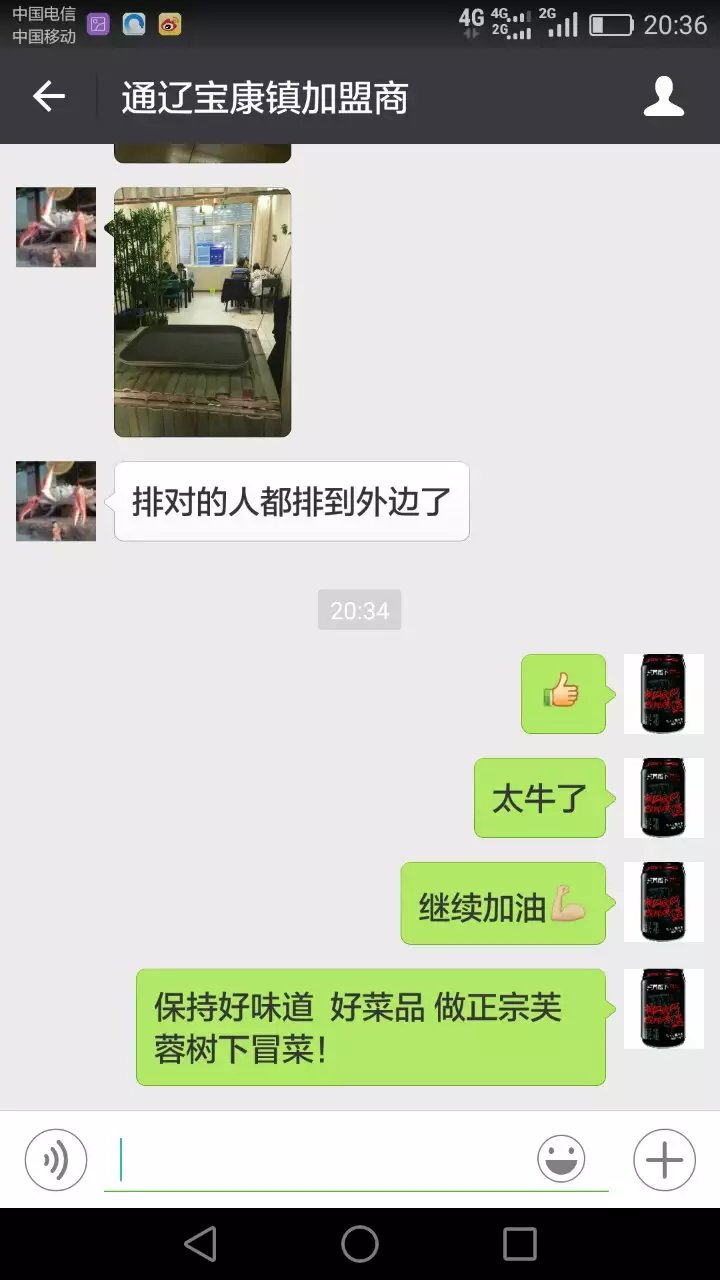Viewport: 720px width, 1280px height.
Task: Go back from the 通辽宝康镇加盟商 chat
Action: tap(48, 97)
